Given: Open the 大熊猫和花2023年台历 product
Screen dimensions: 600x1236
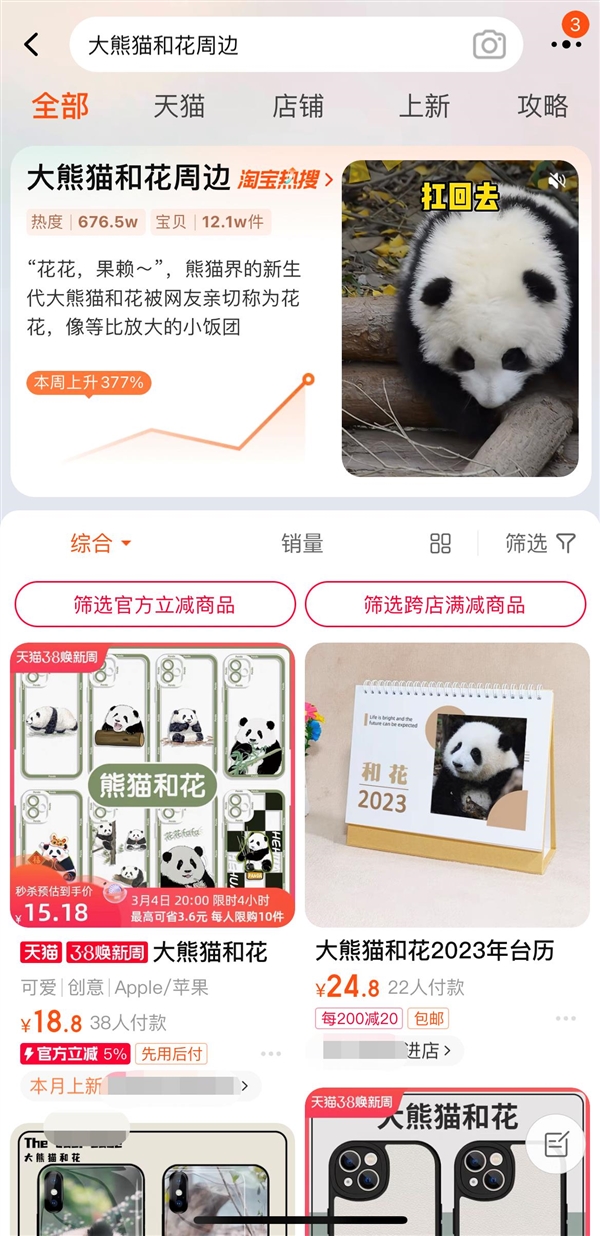Looking at the screenshot, I should coord(447,785).
